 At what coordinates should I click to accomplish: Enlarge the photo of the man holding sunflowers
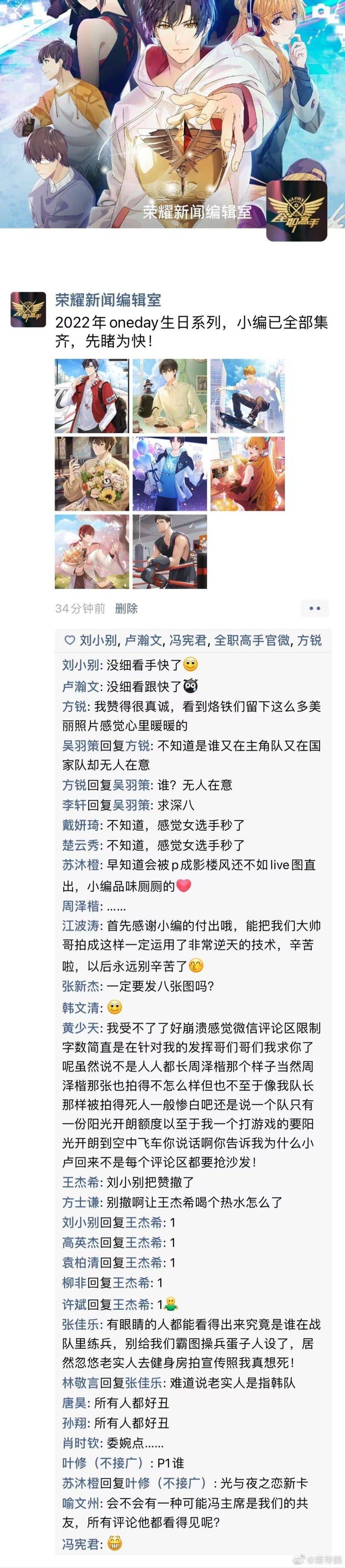[x=92, y=474]
